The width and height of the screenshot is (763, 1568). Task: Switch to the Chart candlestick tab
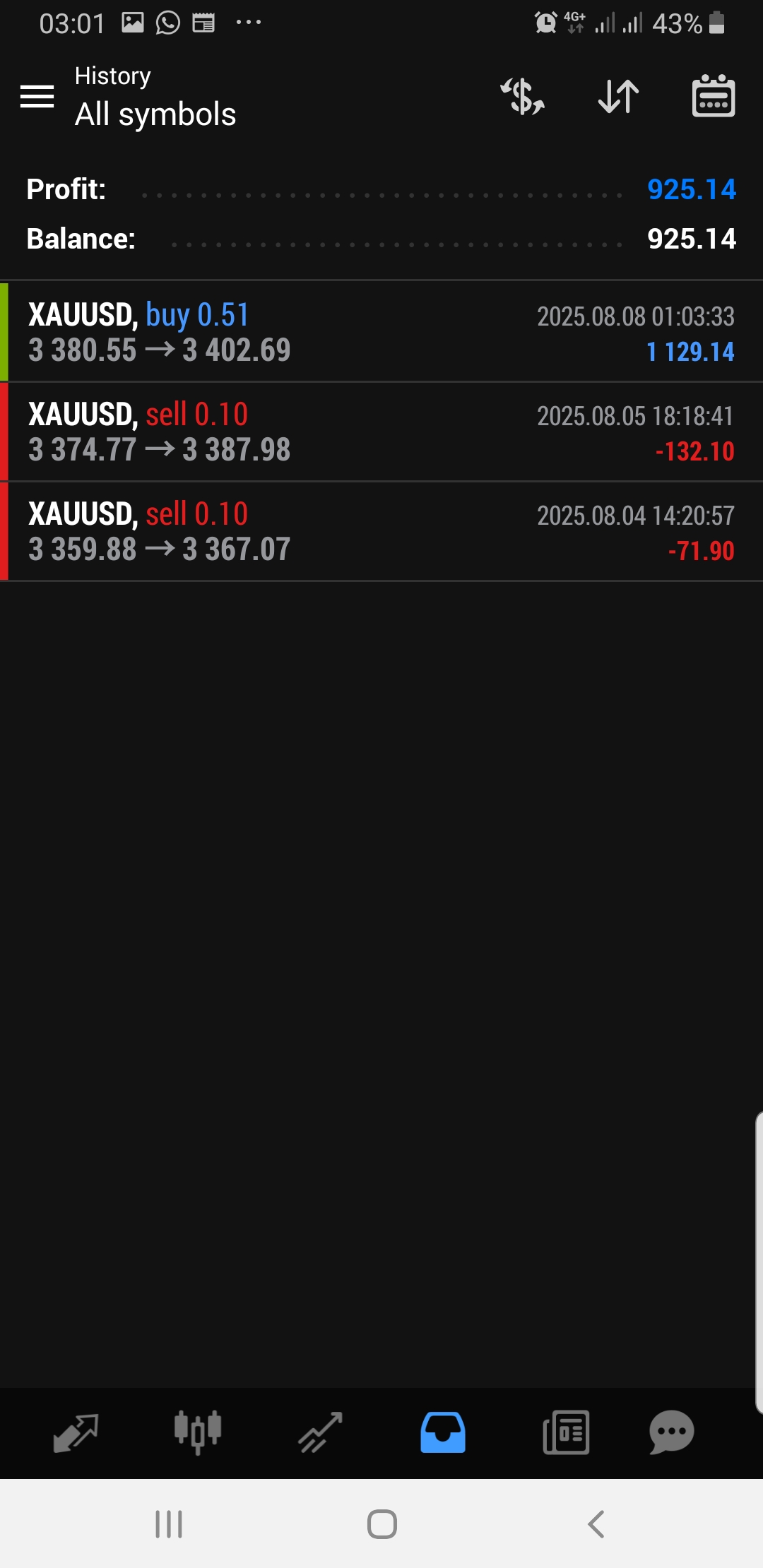pyautogui.click(x=198, y=1432)
